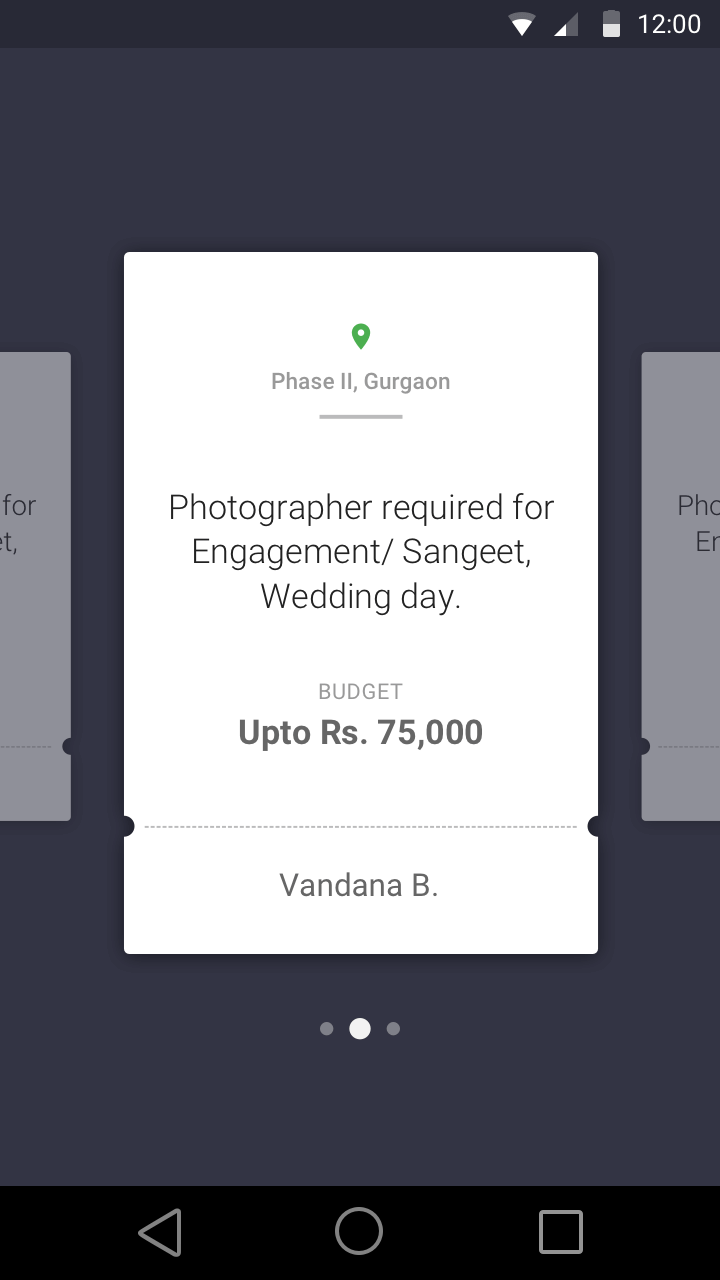Open Vandana B.'s photographer request card
The width and height of the screenshot is (720, 1280).
[361, 603]
